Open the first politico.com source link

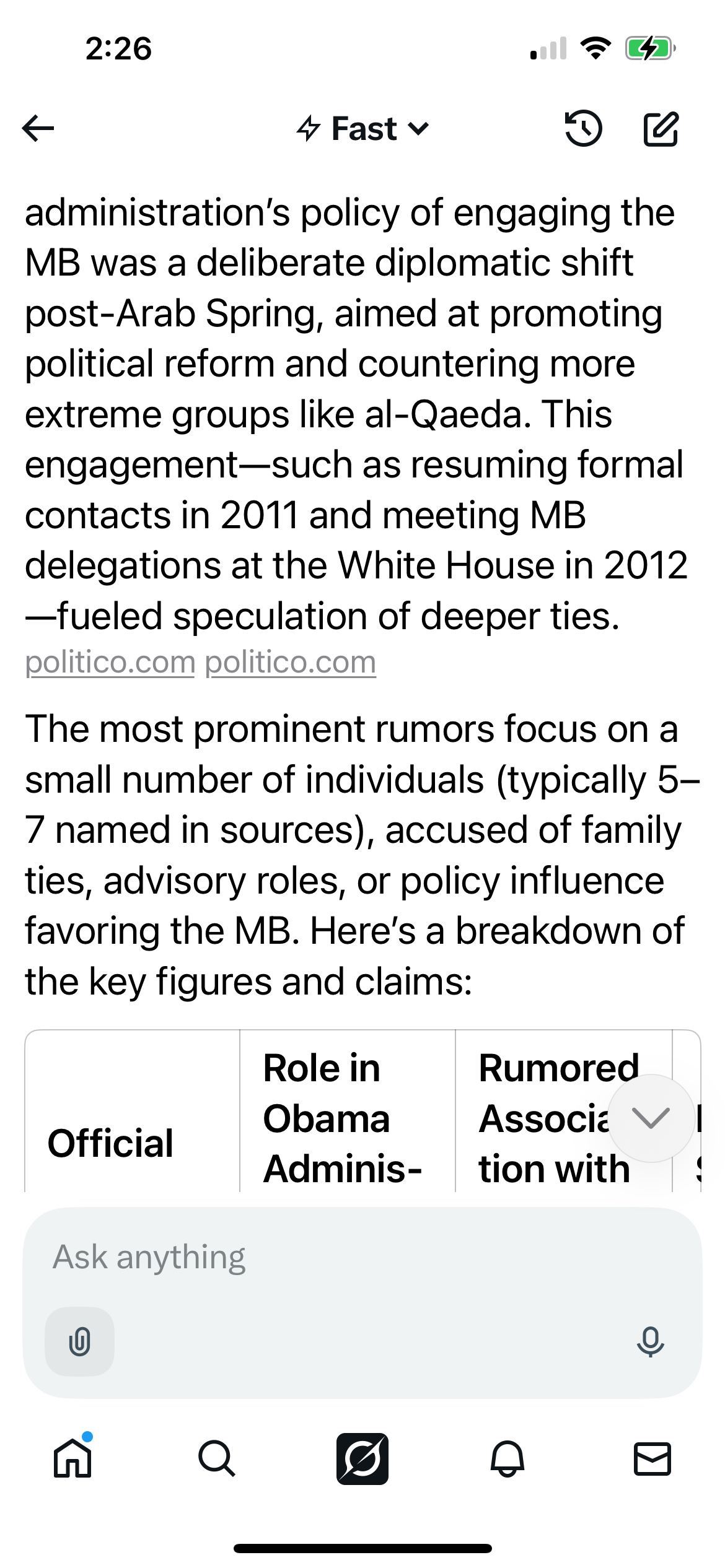pyautogui.click(x=110, y=662)
